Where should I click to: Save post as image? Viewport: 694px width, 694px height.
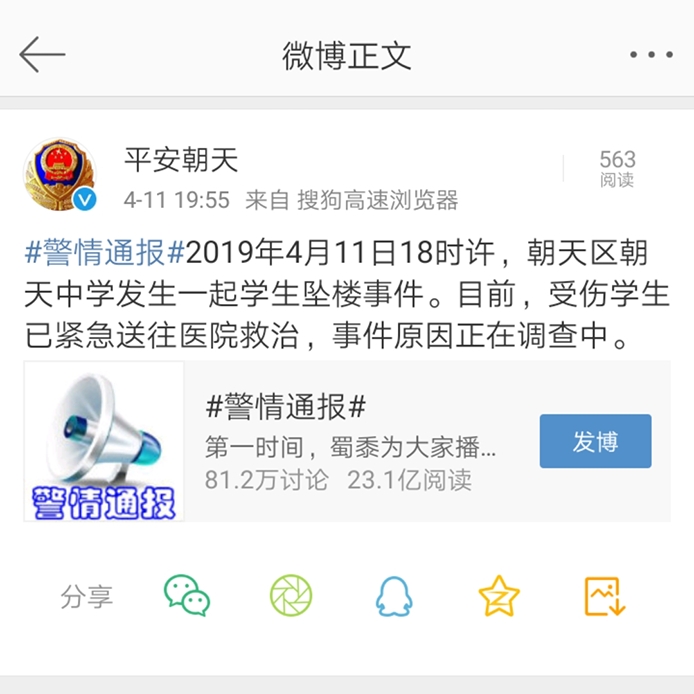click(x=604, y=596)
